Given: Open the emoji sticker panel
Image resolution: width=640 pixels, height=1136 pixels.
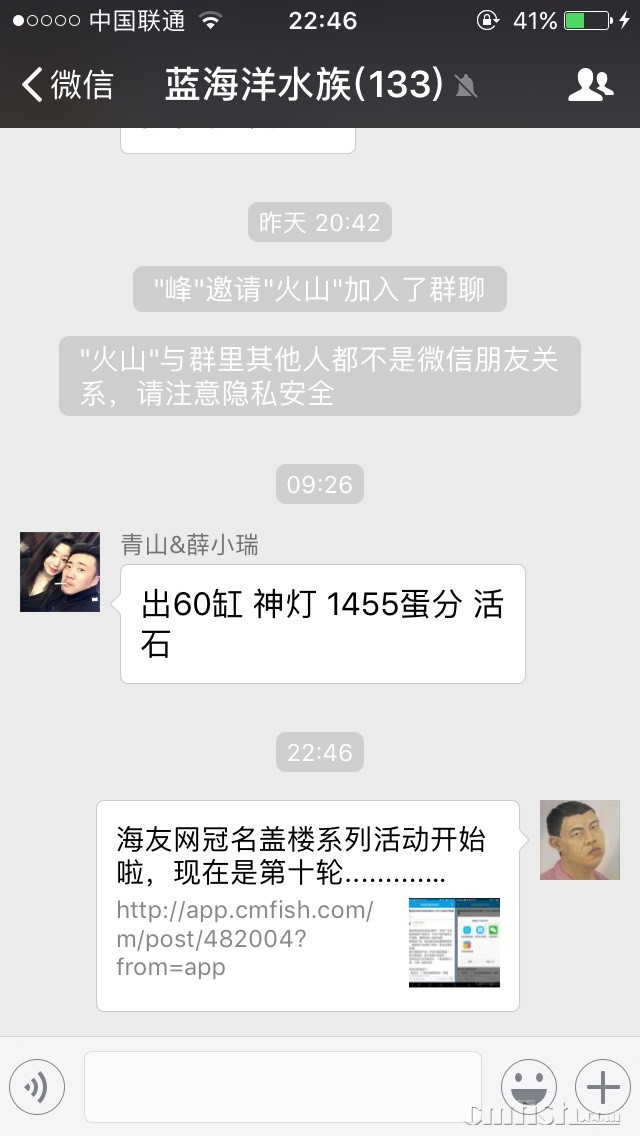Looking at the screenshot, I should coord(528,1087).
